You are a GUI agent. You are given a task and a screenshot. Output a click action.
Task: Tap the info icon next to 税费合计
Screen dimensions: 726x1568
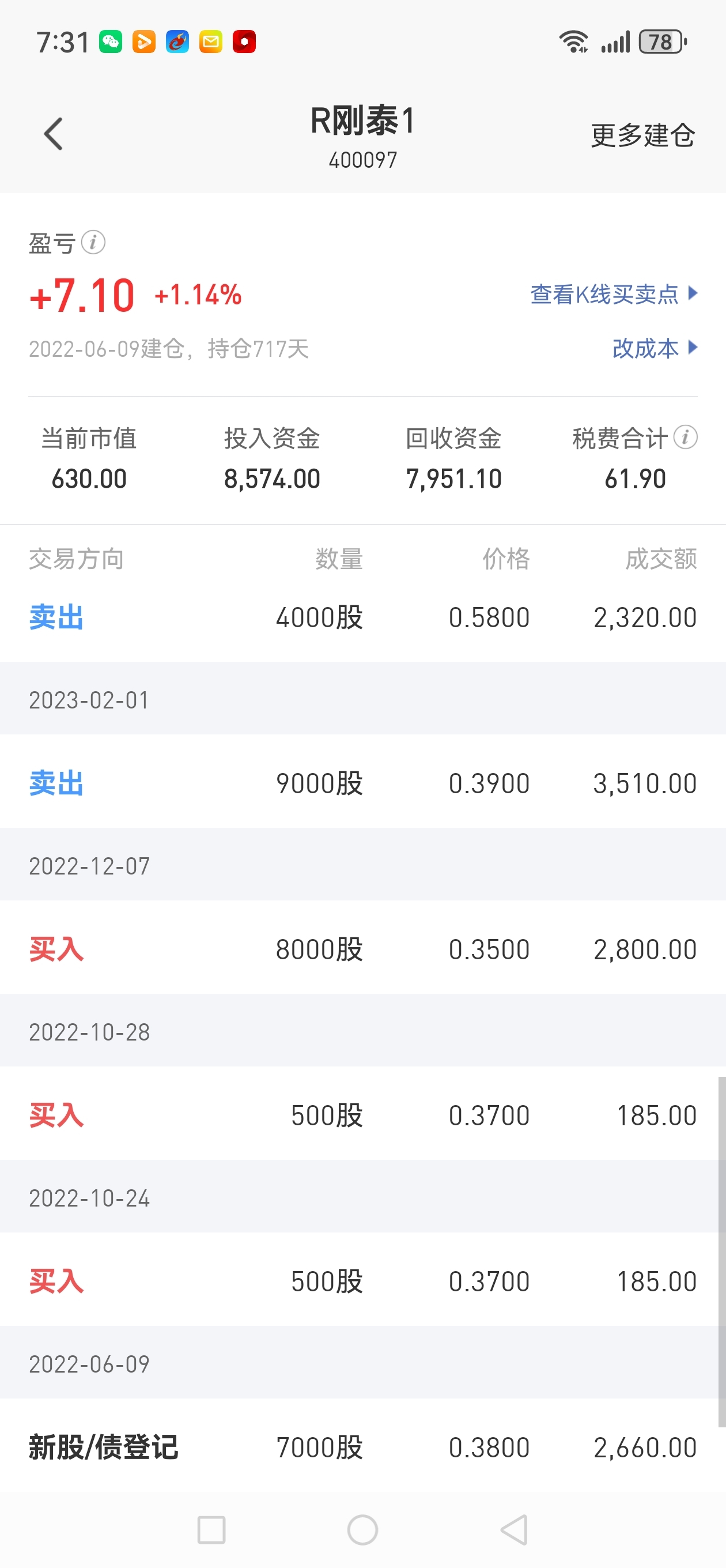click(x=685, y=437)
